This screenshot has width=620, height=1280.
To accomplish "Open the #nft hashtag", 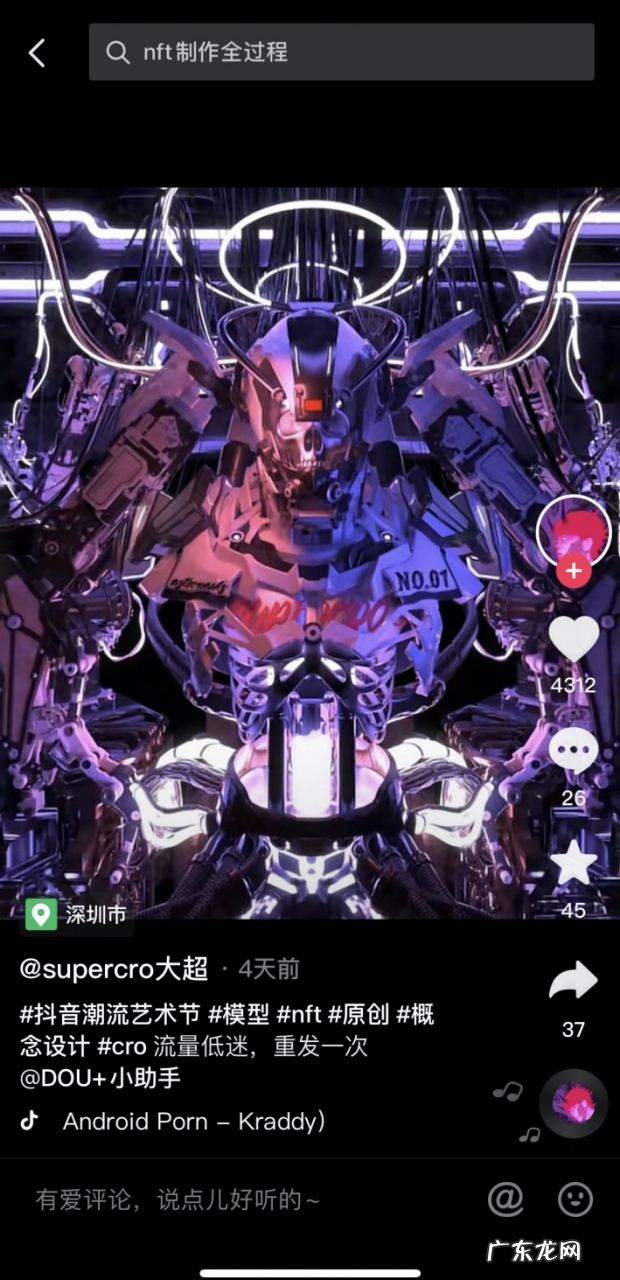I will 298,1015.
